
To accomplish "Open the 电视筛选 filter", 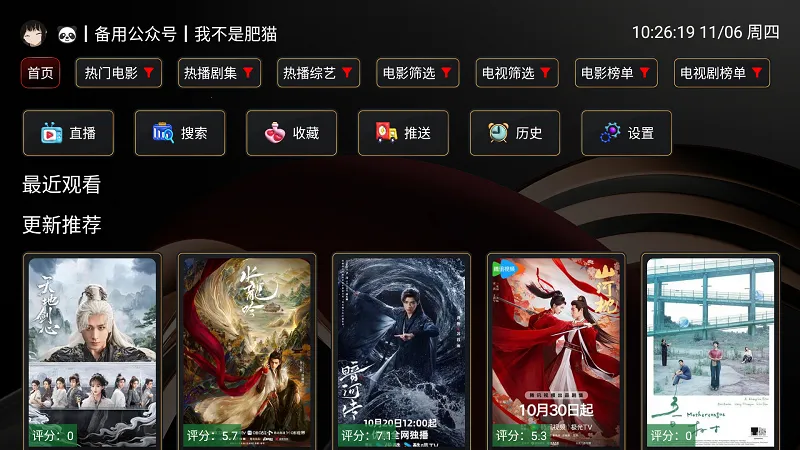I will [517, 73].
